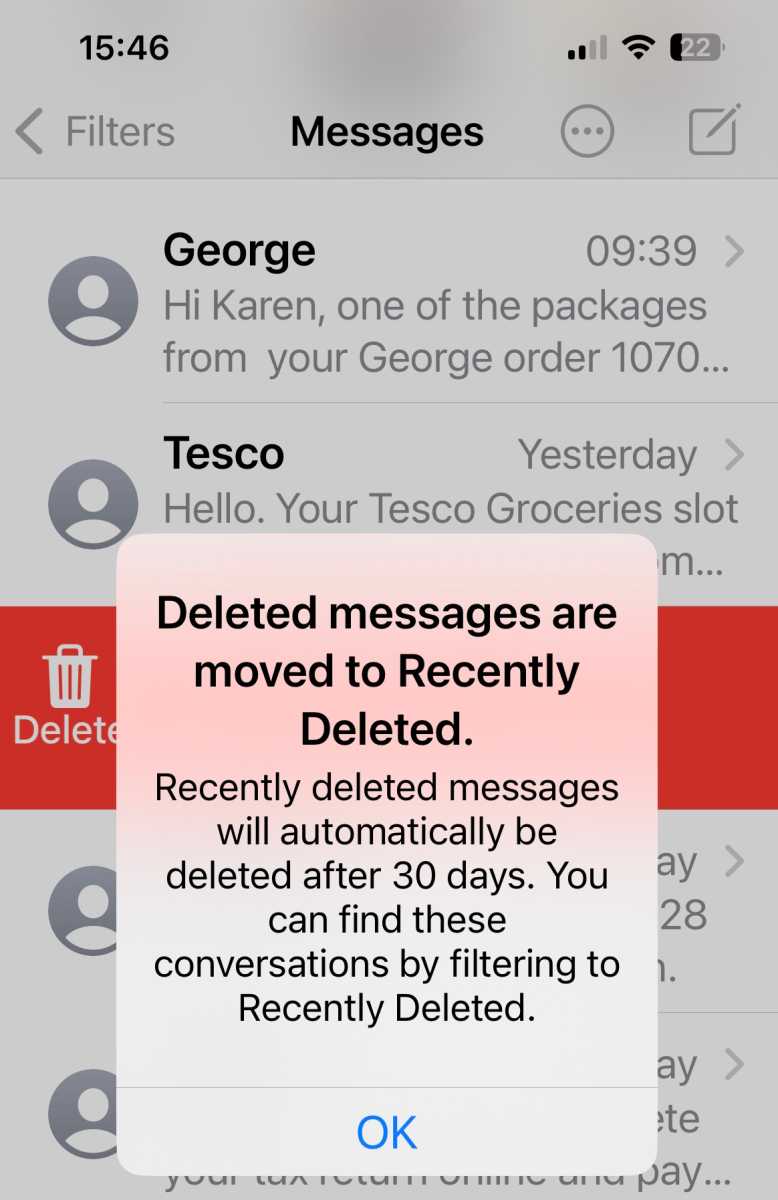Tap the compose new message icon
The width and height of the screenshot is (778, 1200).
pos(714,131)
